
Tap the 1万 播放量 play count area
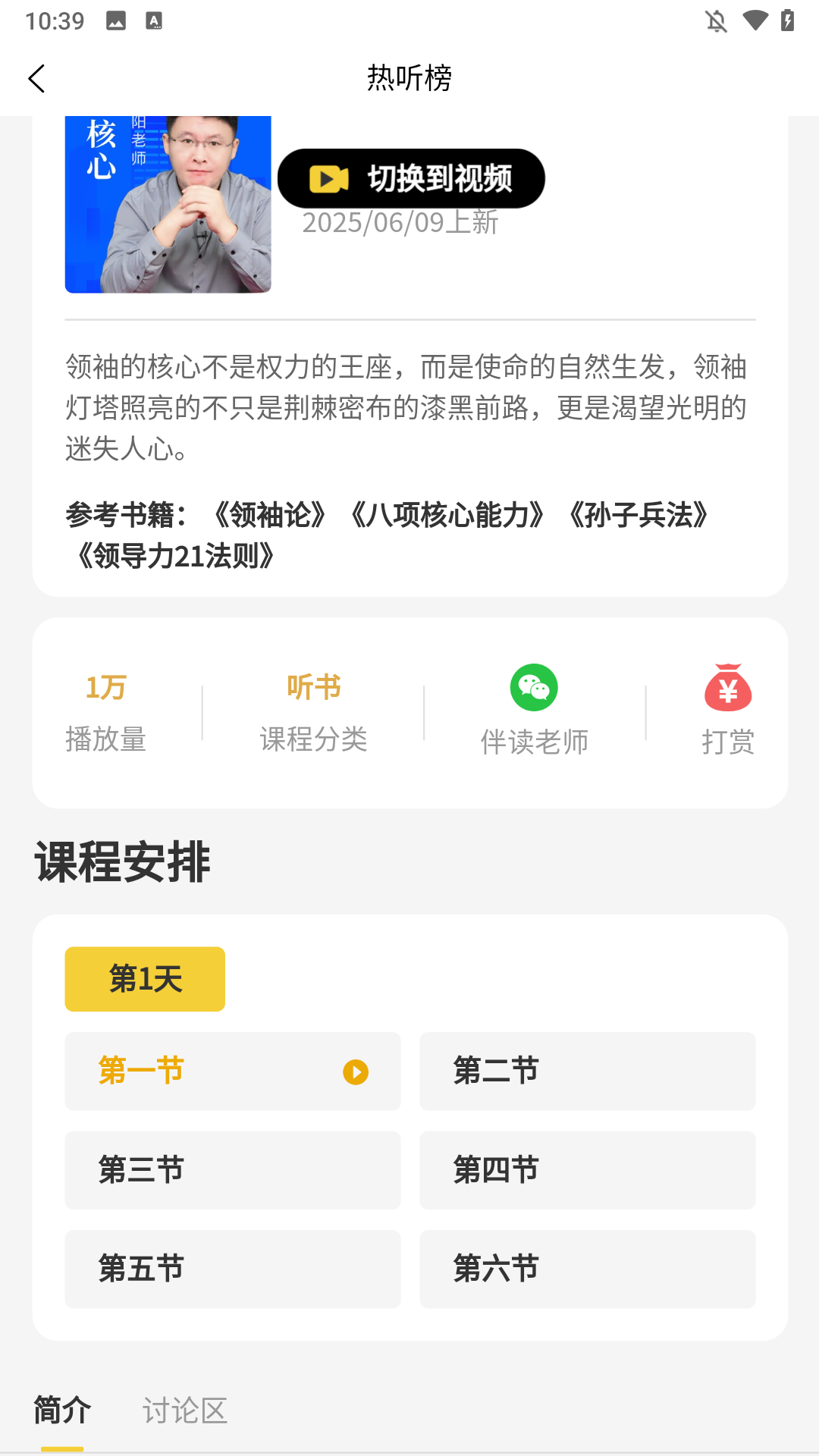[108, 709]
